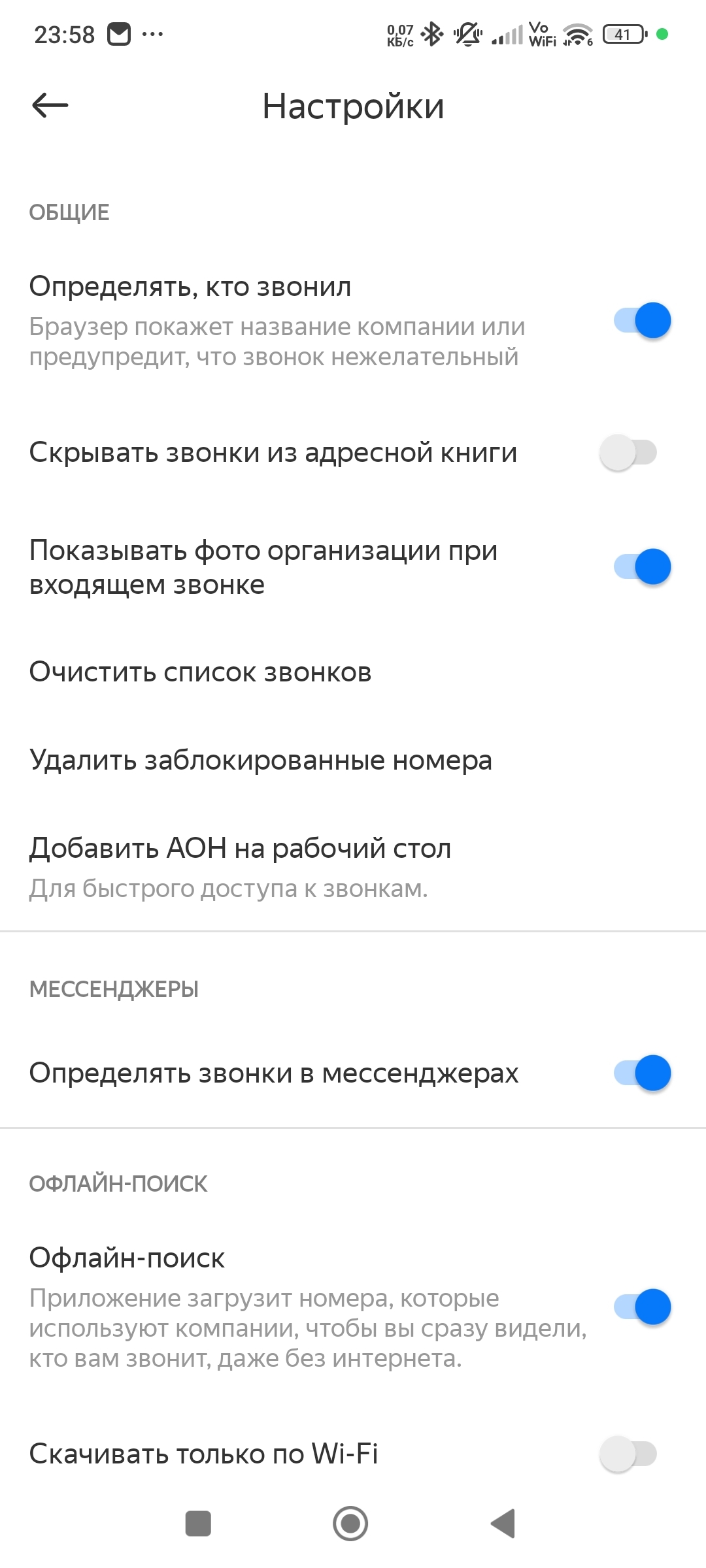
Task: Enable «Скрывать звонки из адресной книги»
Action: pyautogui.click(x=628, y=452)
